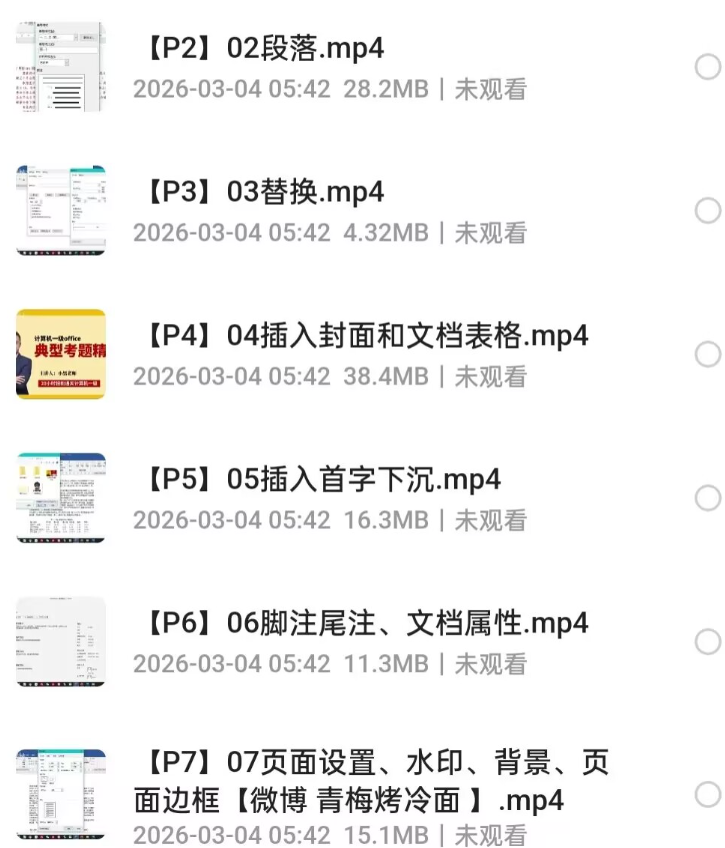Screen dimensions: 725x848
Task: Select the circle next to P4 video
Action: [707, 353]
